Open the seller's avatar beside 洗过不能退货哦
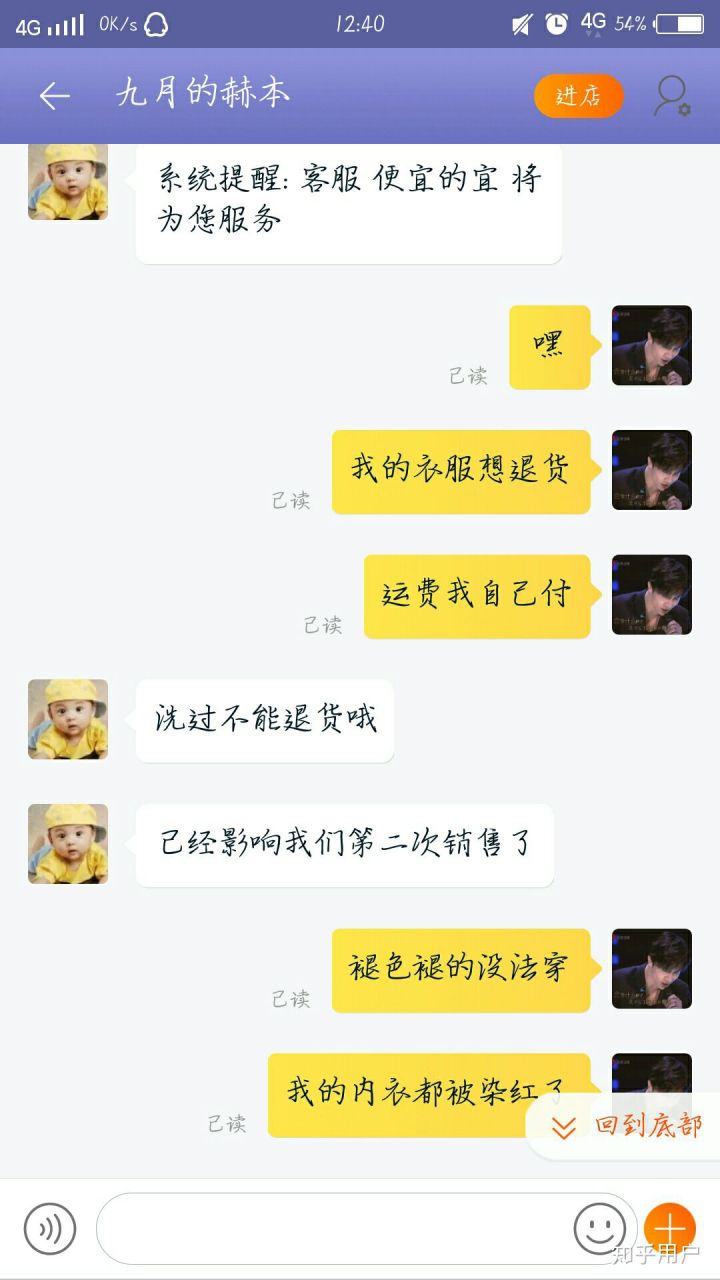 coord(68,719)
